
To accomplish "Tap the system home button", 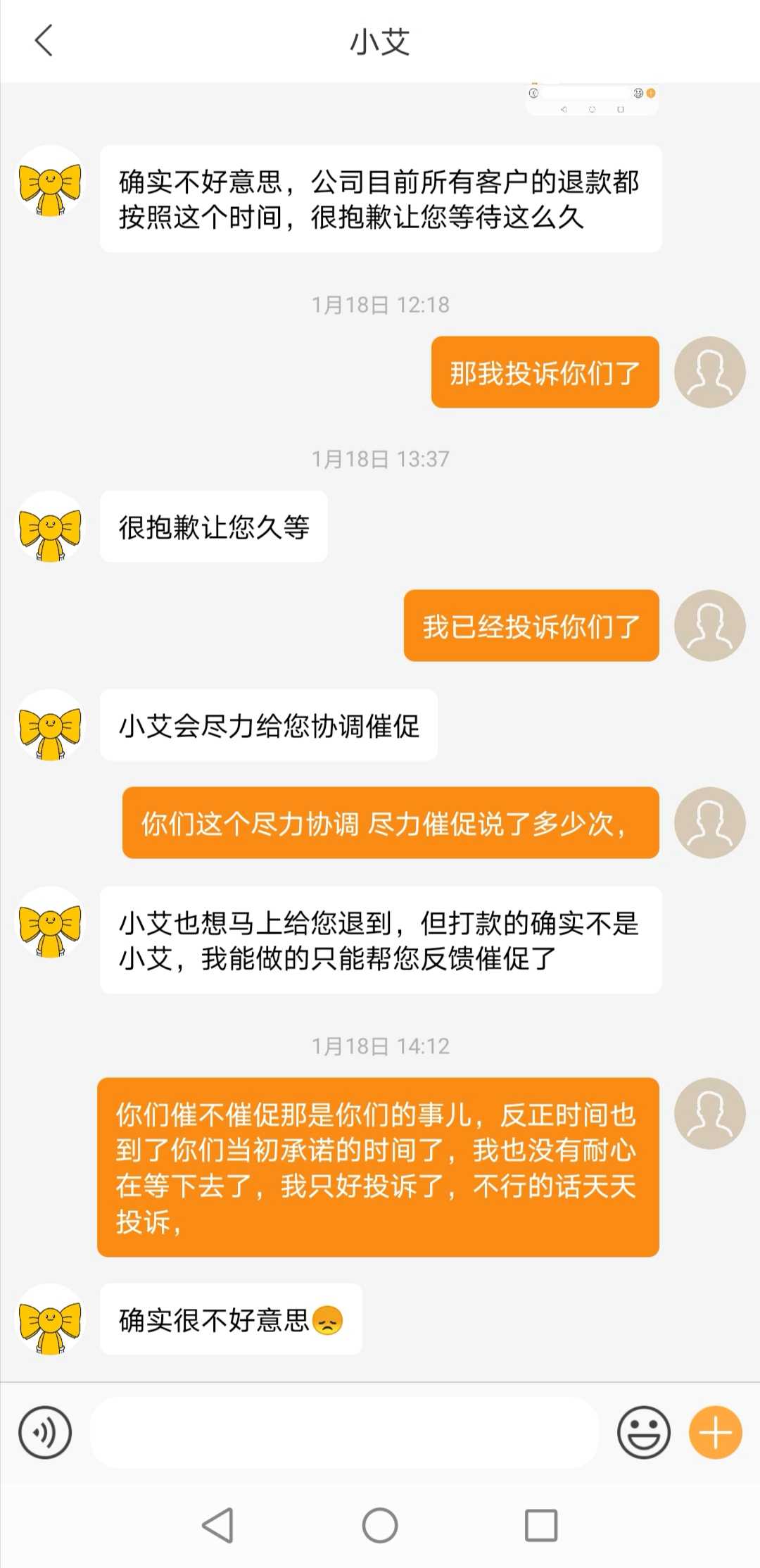I will point(380,1526).
